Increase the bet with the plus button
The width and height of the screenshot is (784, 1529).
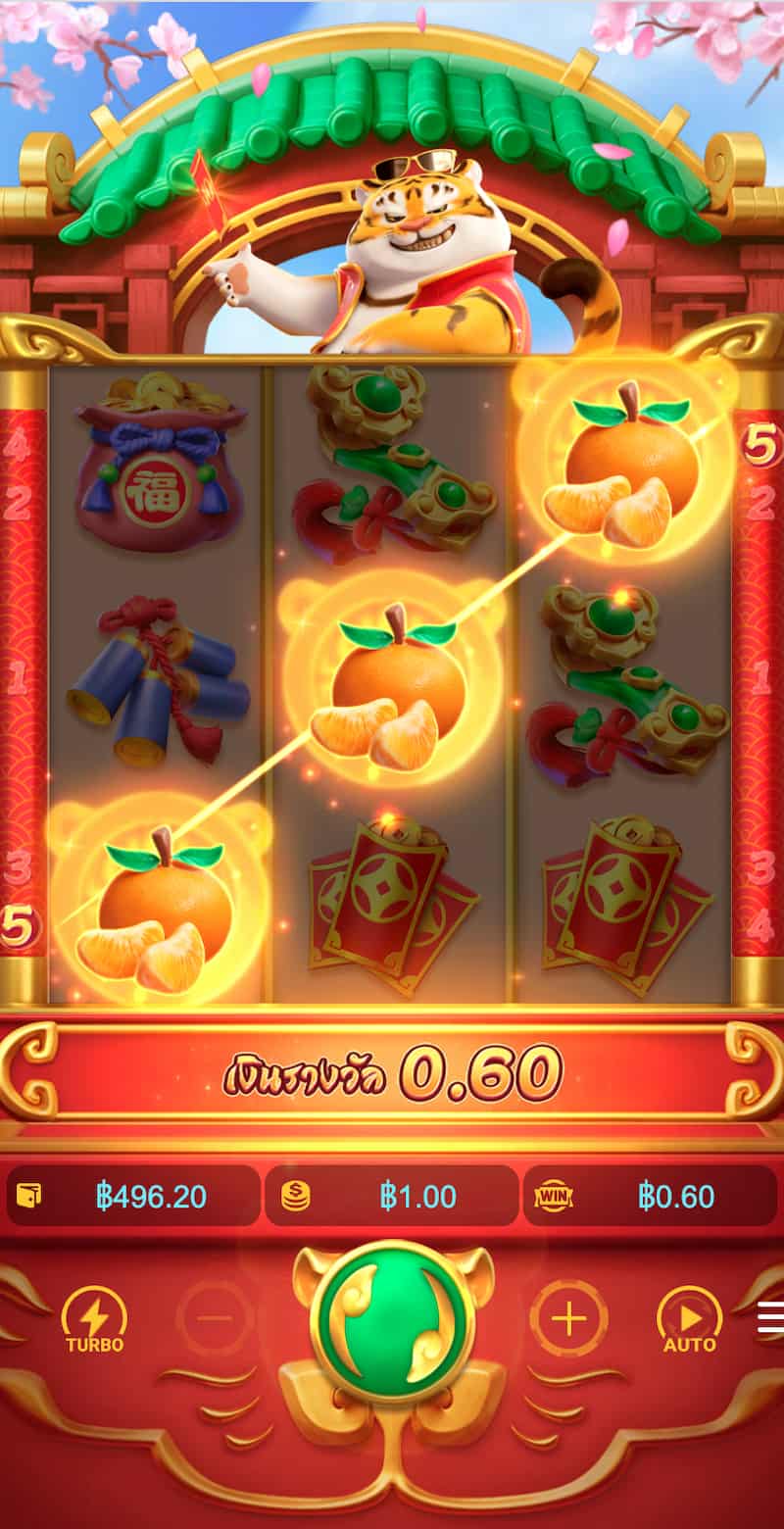coord(568,1318)
